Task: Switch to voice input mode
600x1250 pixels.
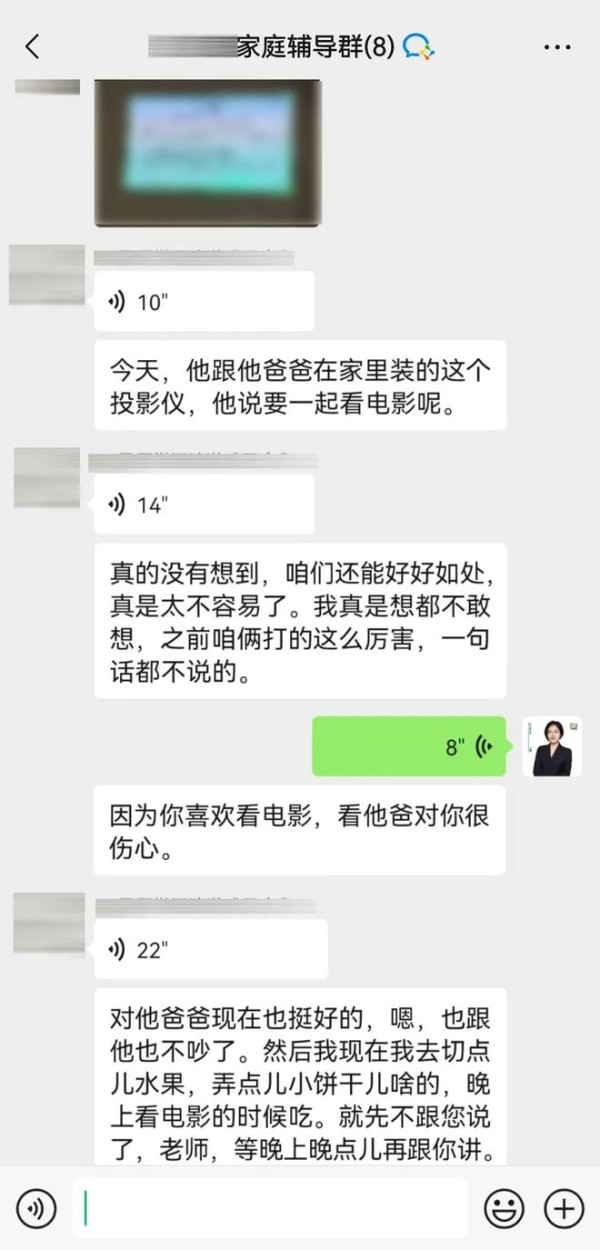Action: click(36, 1209)
